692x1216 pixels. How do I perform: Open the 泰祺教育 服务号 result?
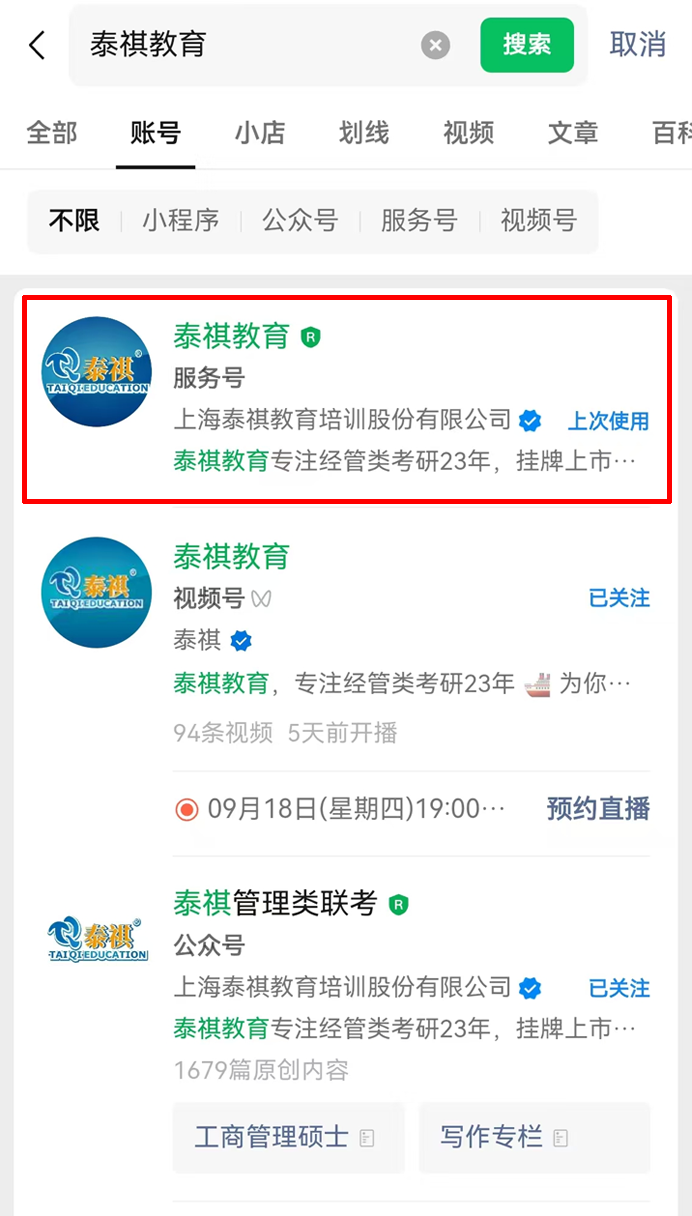[x=345, y=399]
